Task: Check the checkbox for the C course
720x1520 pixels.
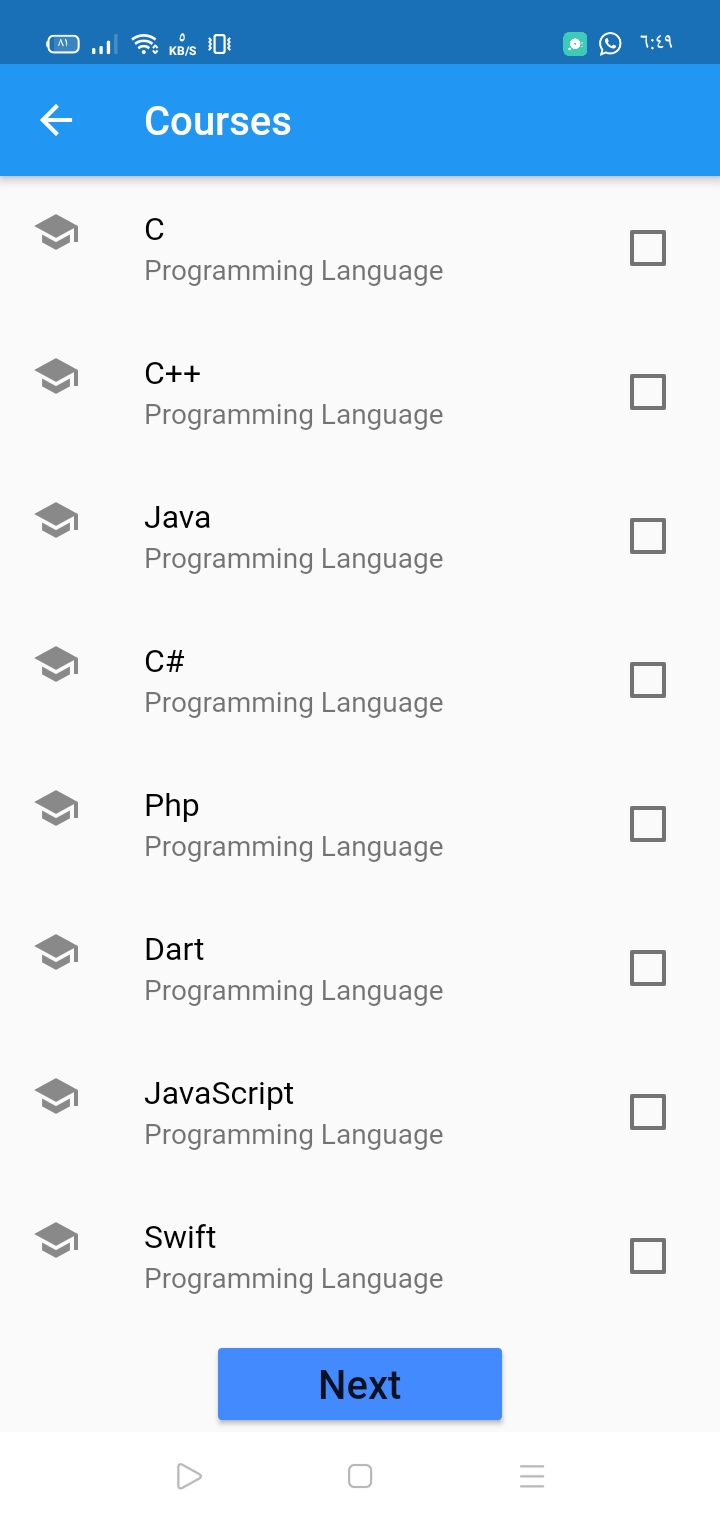Action: (x=646, y=248)
